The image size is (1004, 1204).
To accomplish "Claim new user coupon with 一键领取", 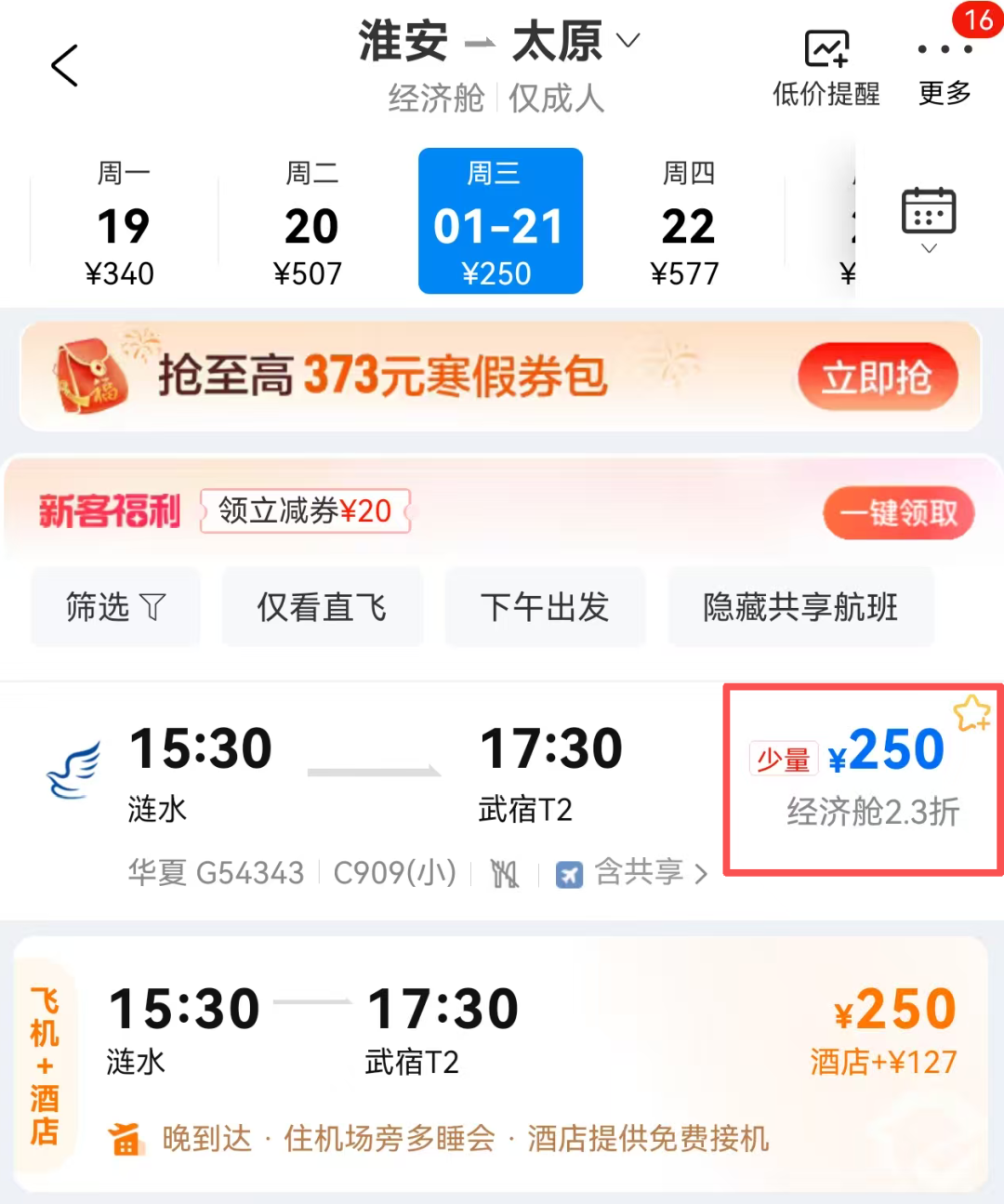I will (898, 513).
